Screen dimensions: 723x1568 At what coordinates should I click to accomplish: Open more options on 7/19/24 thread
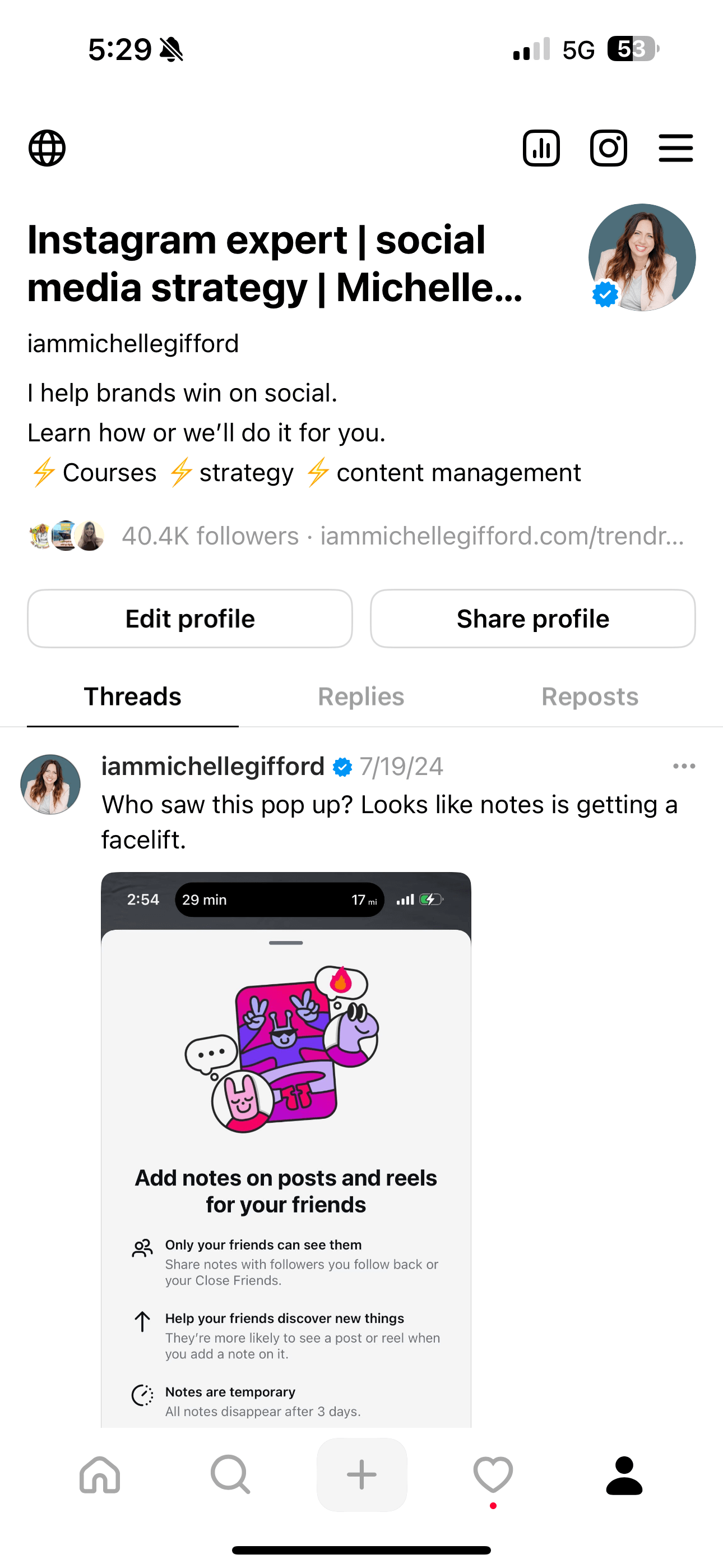[684, 767]
